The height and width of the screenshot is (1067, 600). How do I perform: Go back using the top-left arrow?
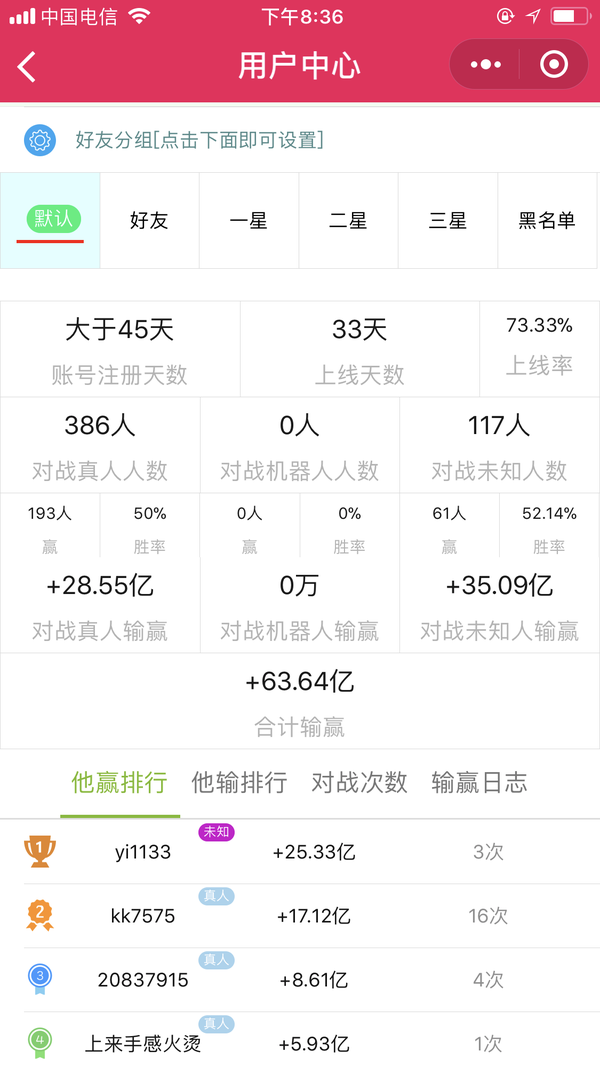[x=27, y=67]
